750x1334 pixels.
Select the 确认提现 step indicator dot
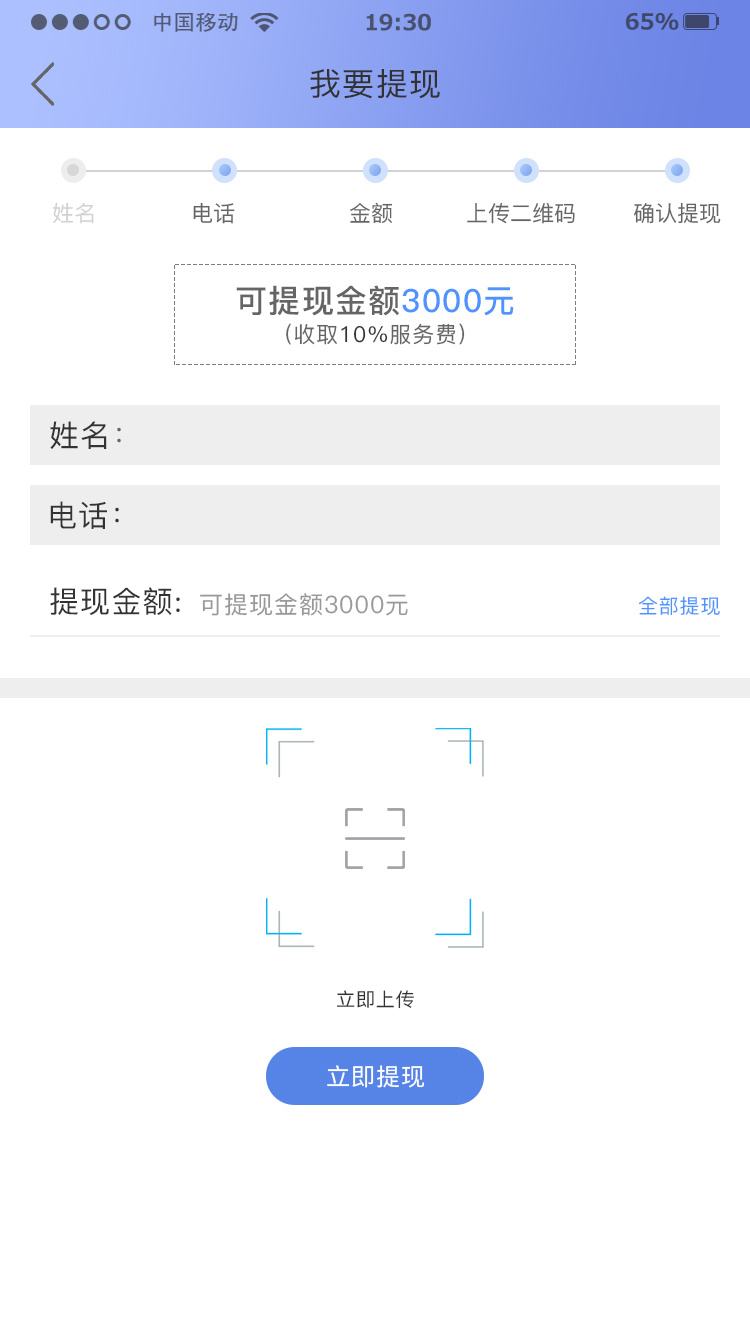pos(677,170)
